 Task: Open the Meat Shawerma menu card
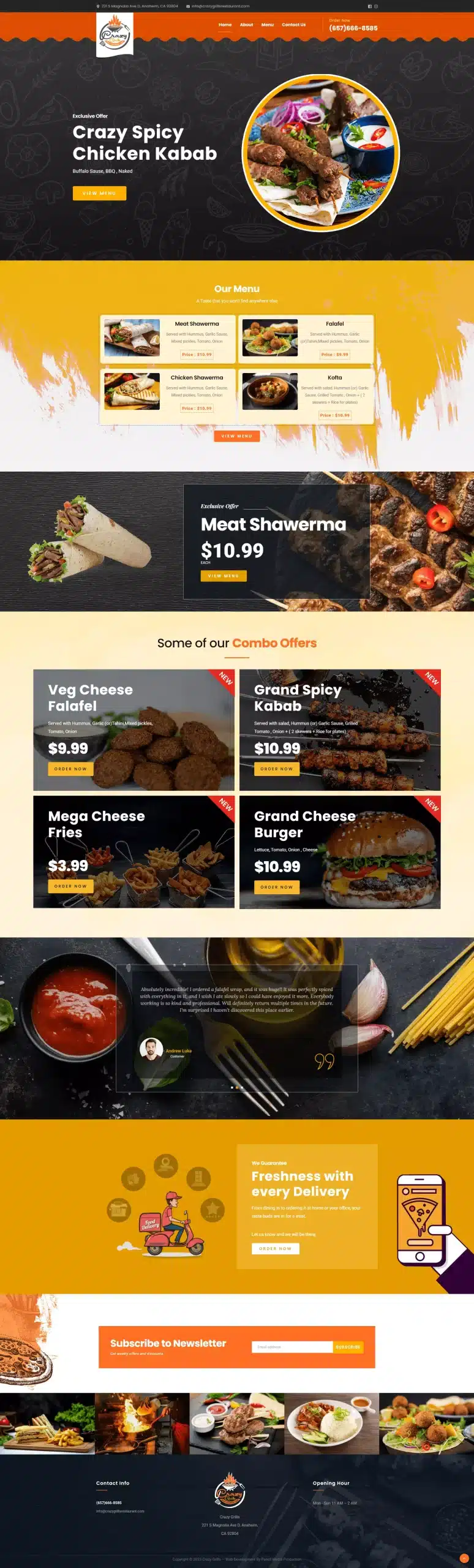168,338
